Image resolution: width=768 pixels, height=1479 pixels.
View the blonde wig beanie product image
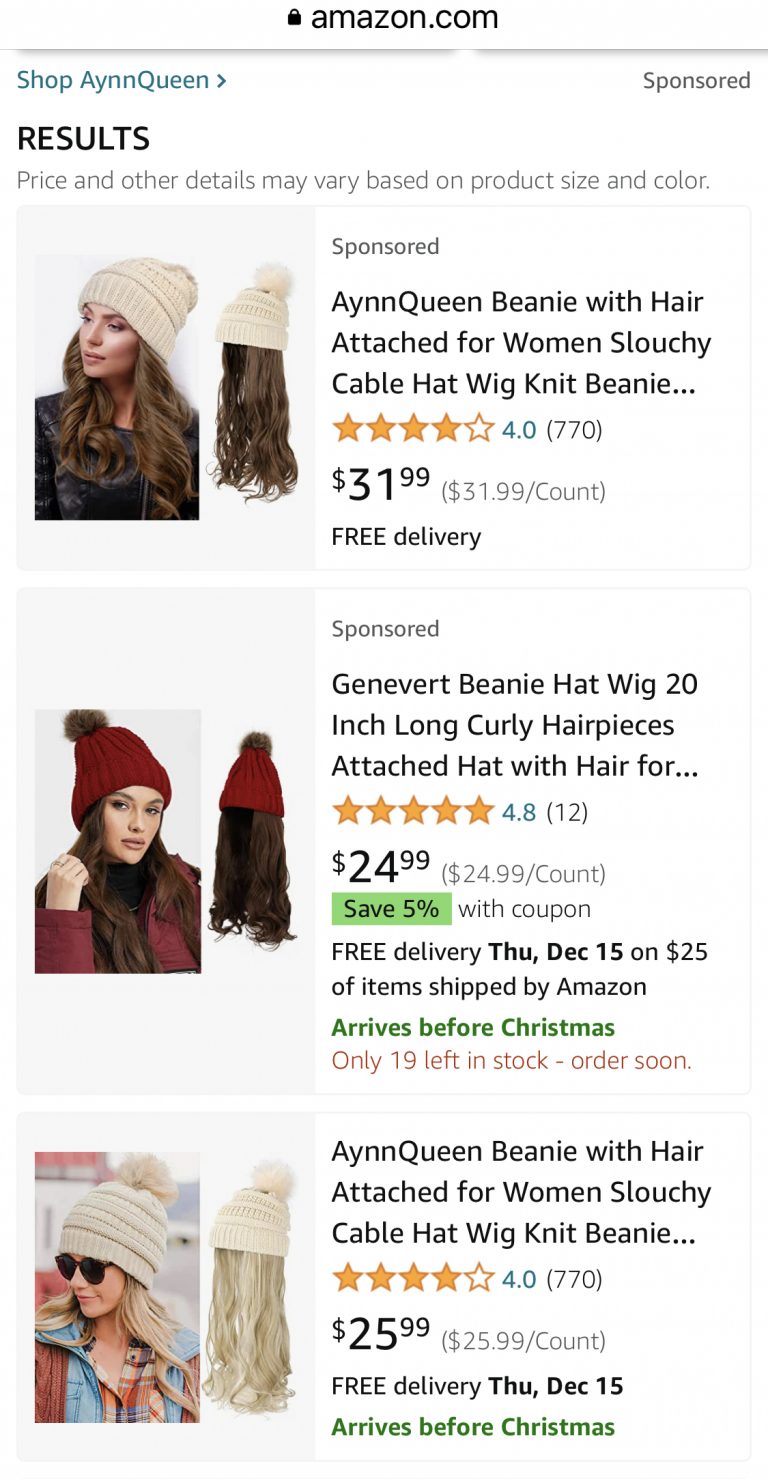pos(167,1287)
